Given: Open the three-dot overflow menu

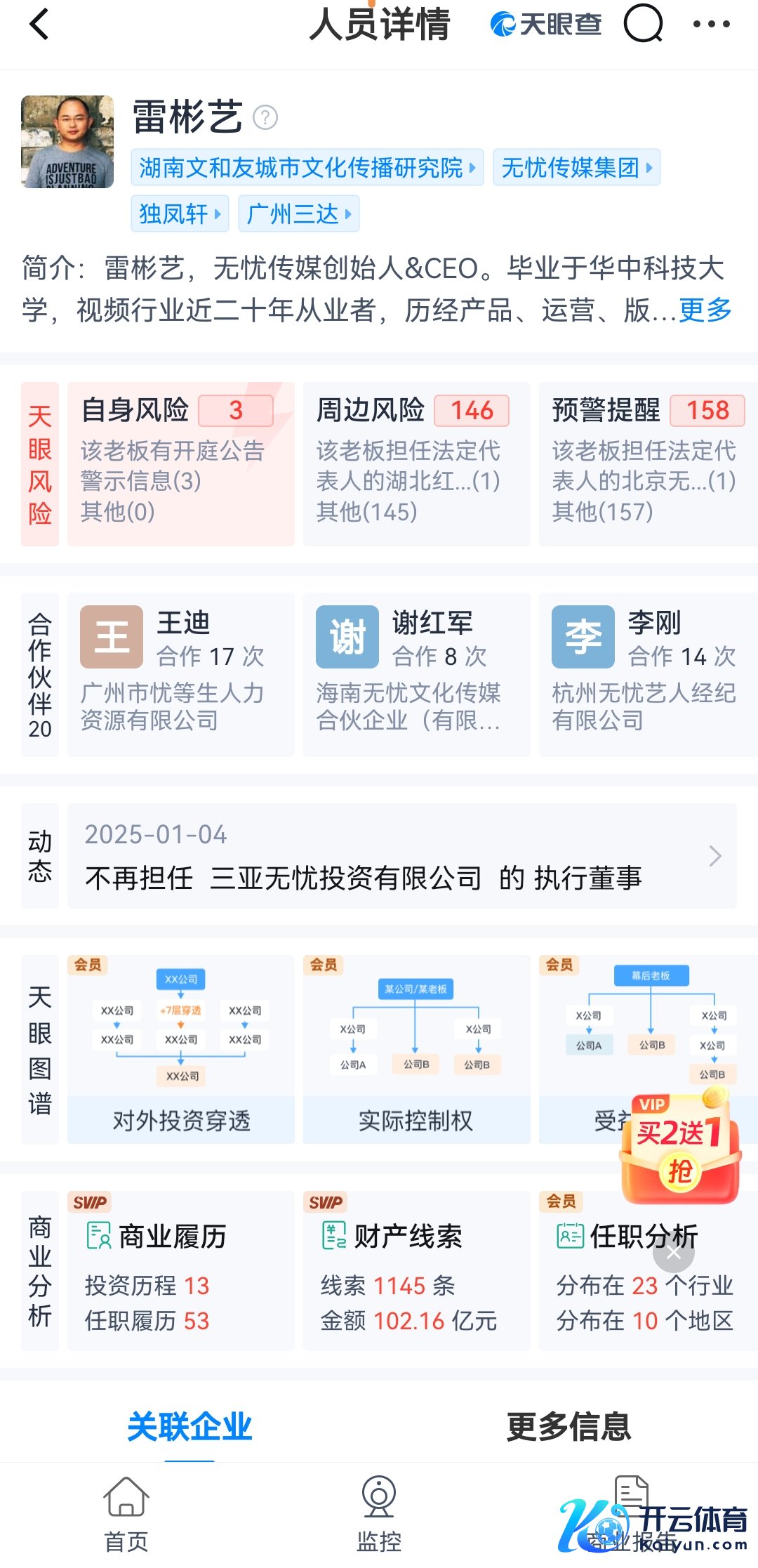Looking at the screenshot, I should tap(711, 24).
